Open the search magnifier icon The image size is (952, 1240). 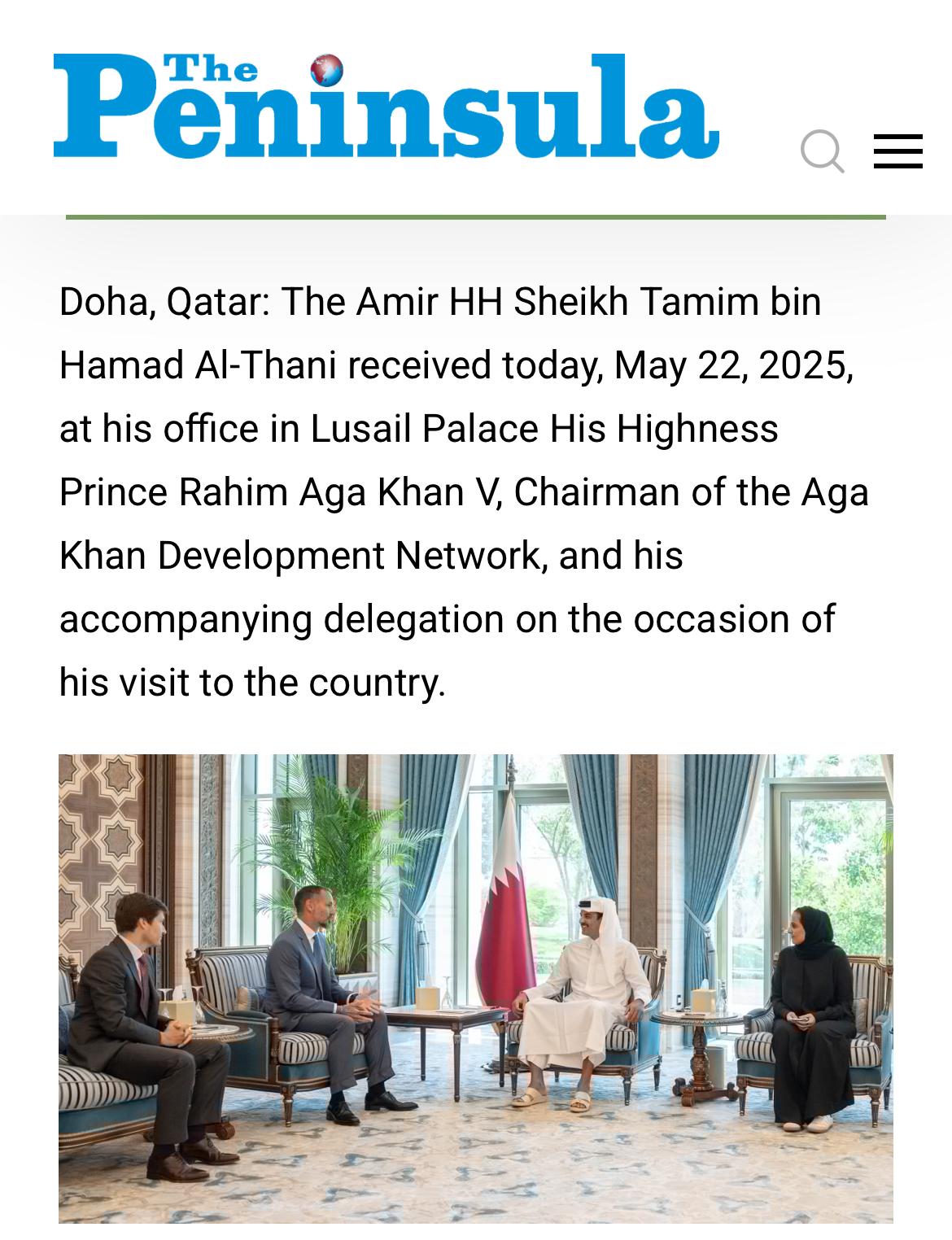[822, 151]
